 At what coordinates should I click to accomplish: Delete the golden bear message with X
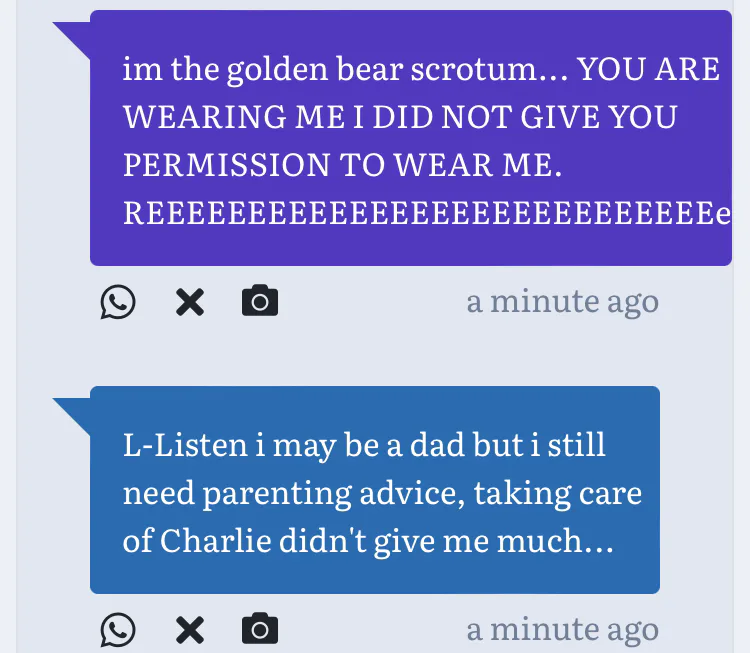tap(190, 302)
